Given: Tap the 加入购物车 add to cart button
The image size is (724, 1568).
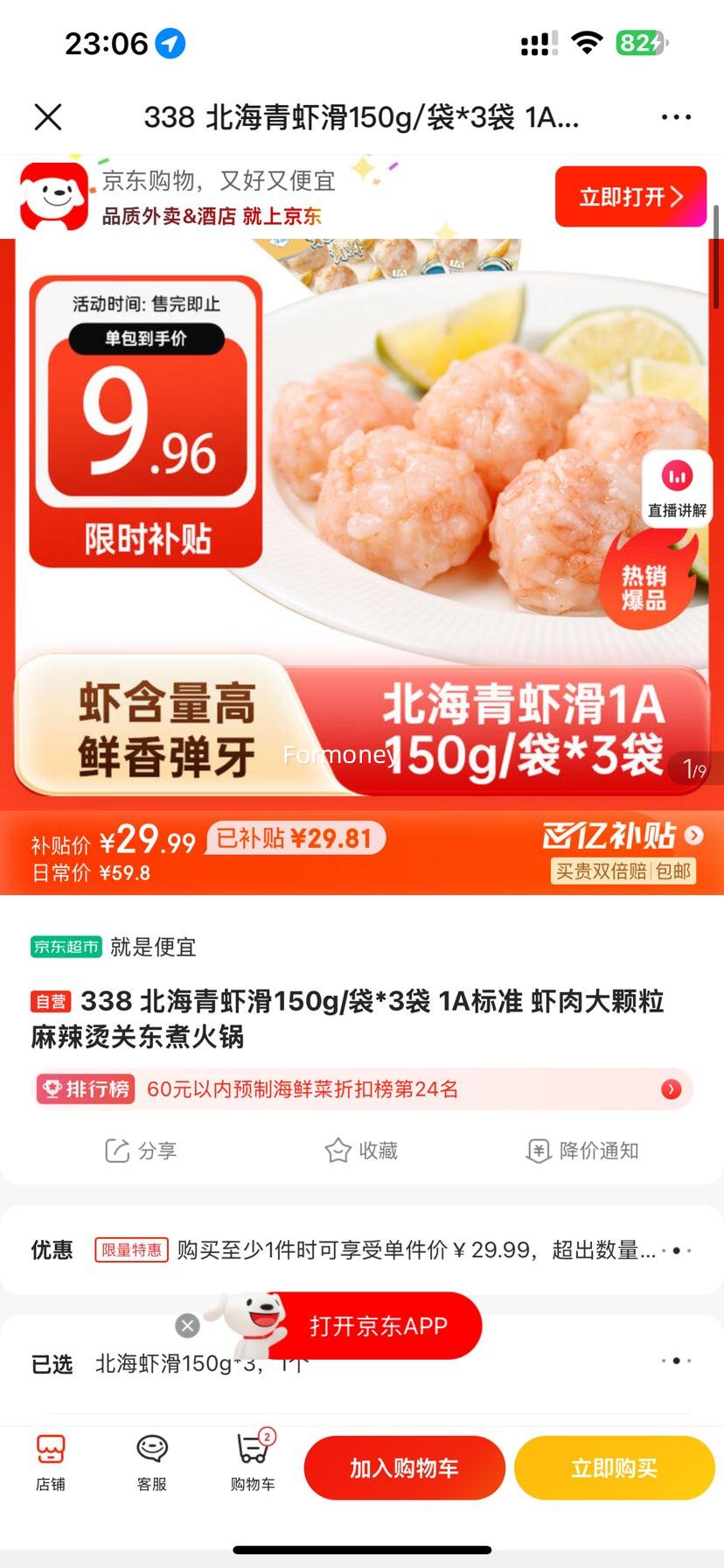Looking at the screenshot, I should 404,1468.
